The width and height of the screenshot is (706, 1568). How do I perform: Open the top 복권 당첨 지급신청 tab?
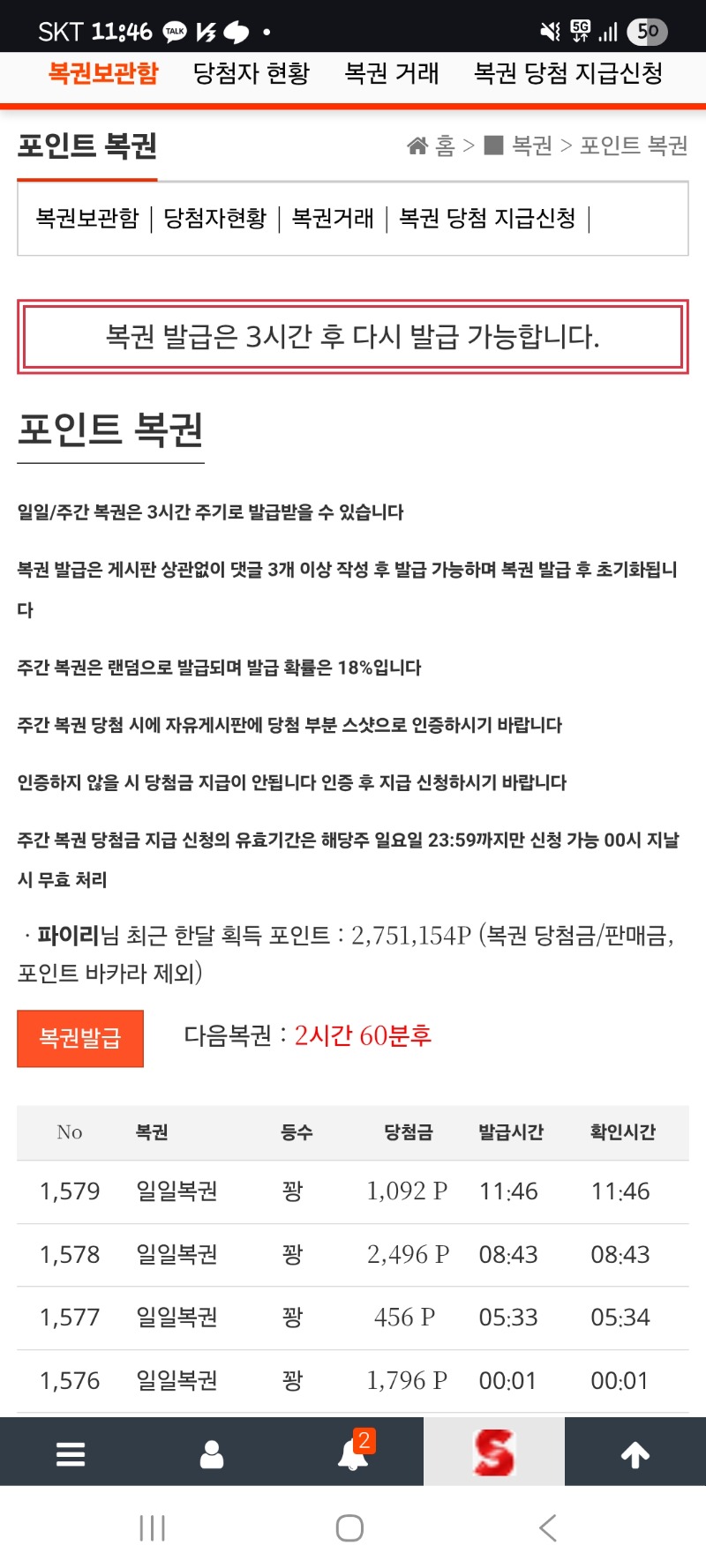coord(568,73)
